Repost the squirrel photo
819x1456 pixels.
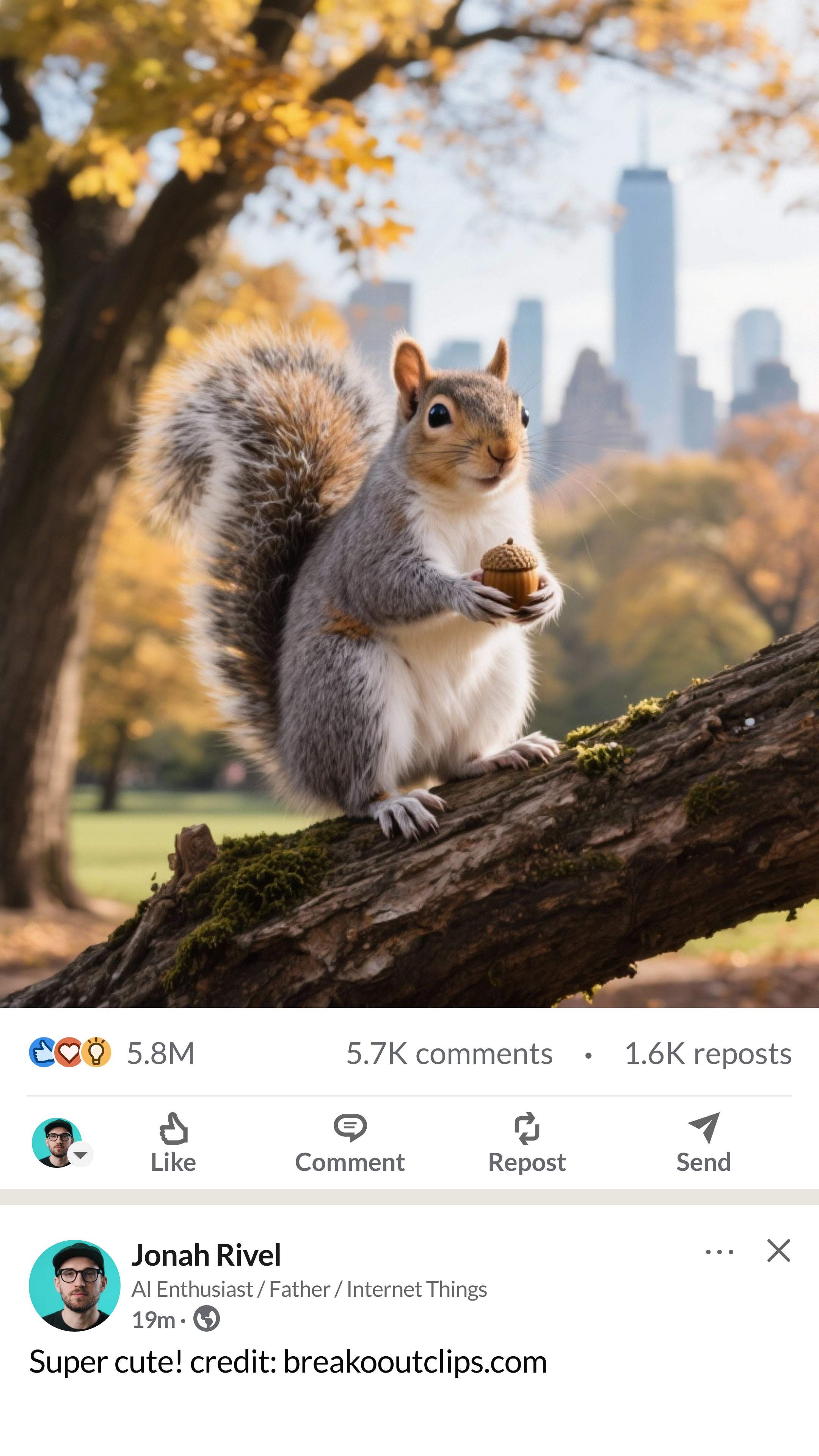tap(527, 1143)
